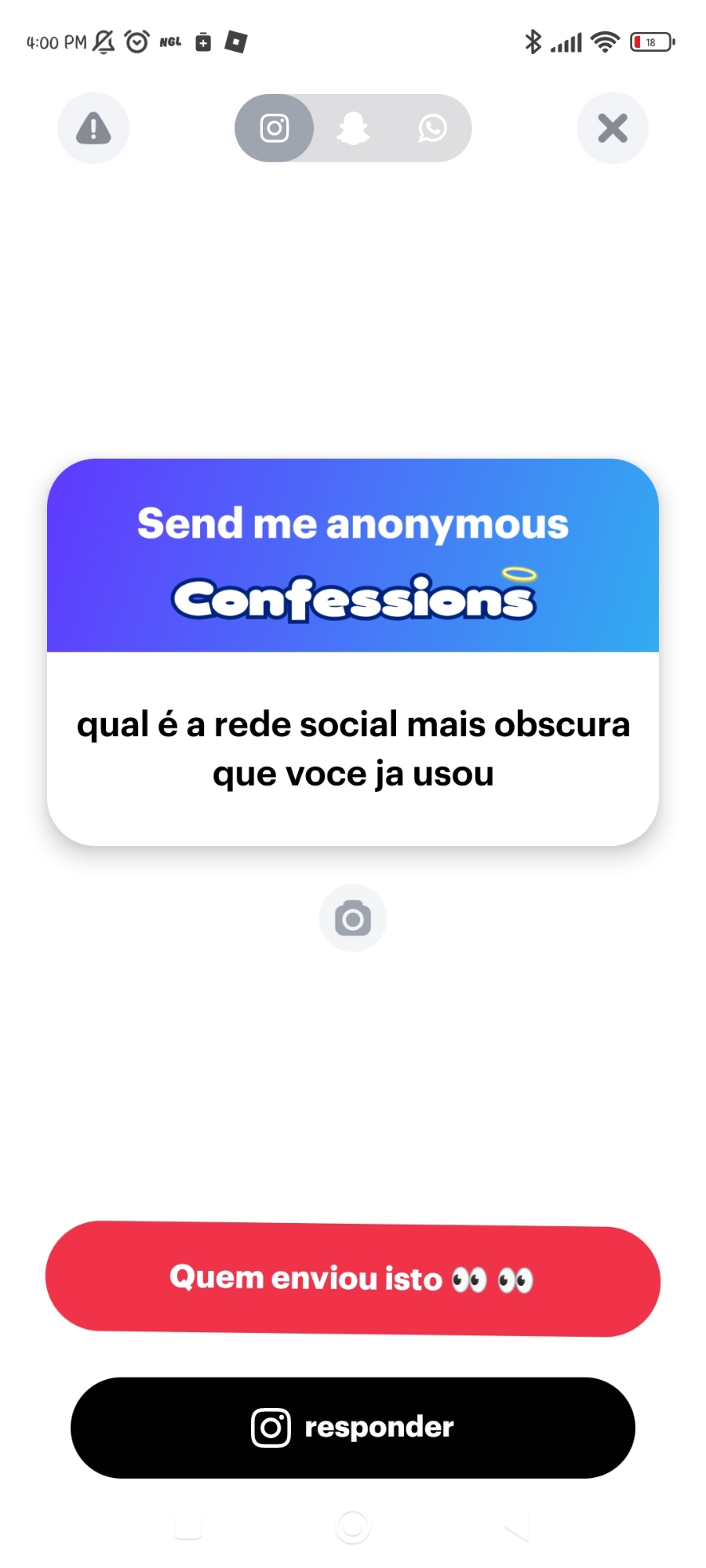Go to the system home screen
706x1568 pixels.
coord(352,1526)
